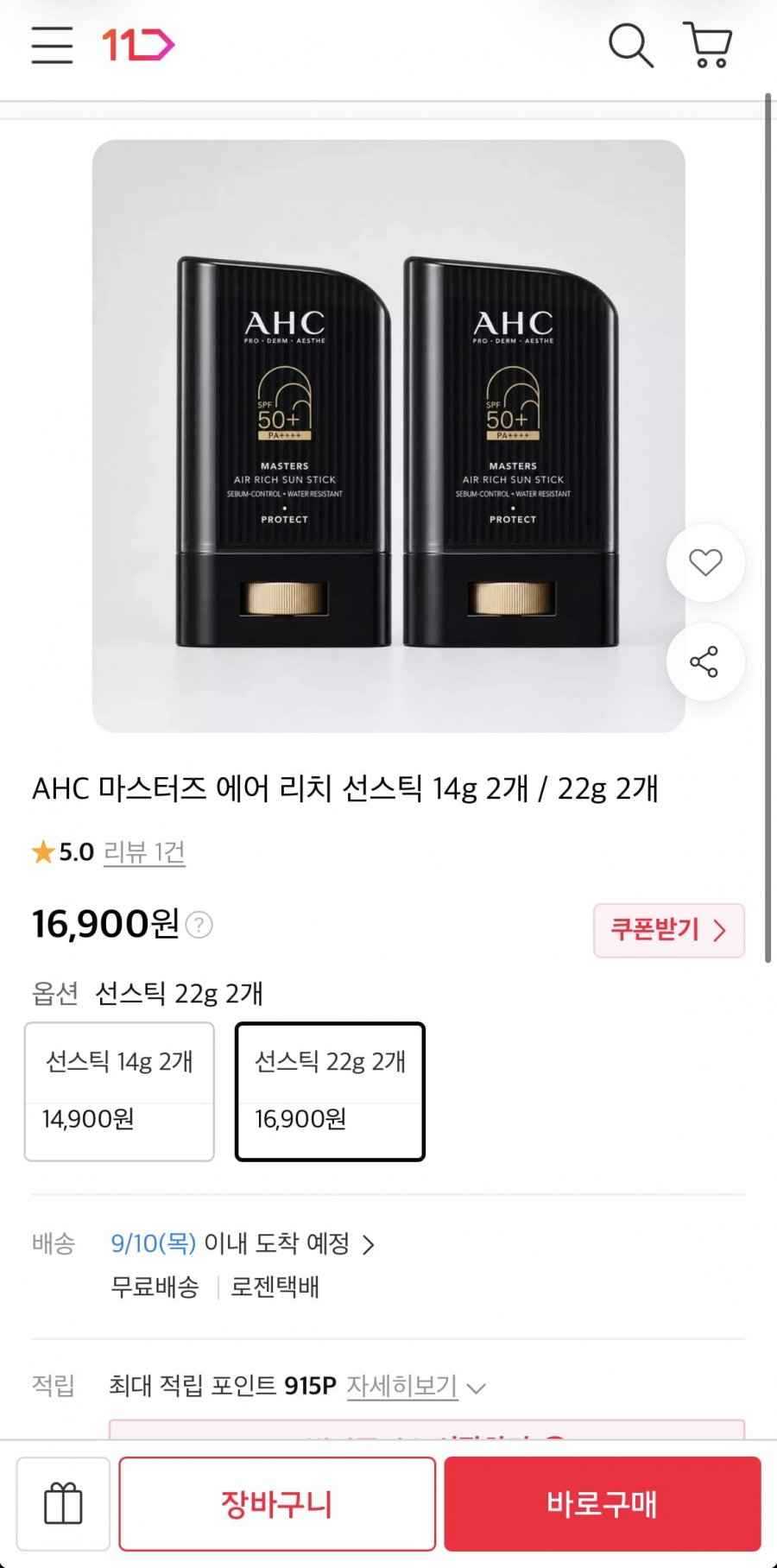The image size is (777, 1568).
Task: Tap the price info question mark
Action: (199, 925)
